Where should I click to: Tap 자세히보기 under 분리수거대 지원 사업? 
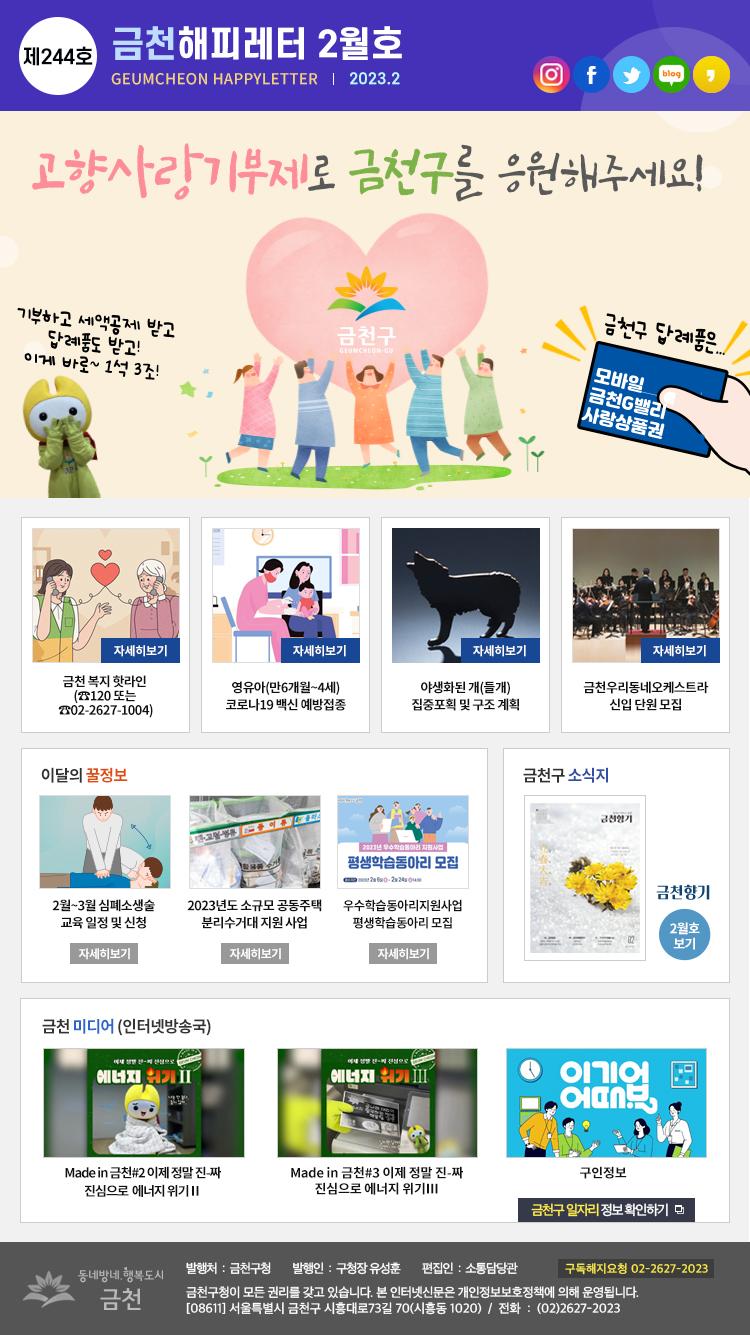(254, 954)
